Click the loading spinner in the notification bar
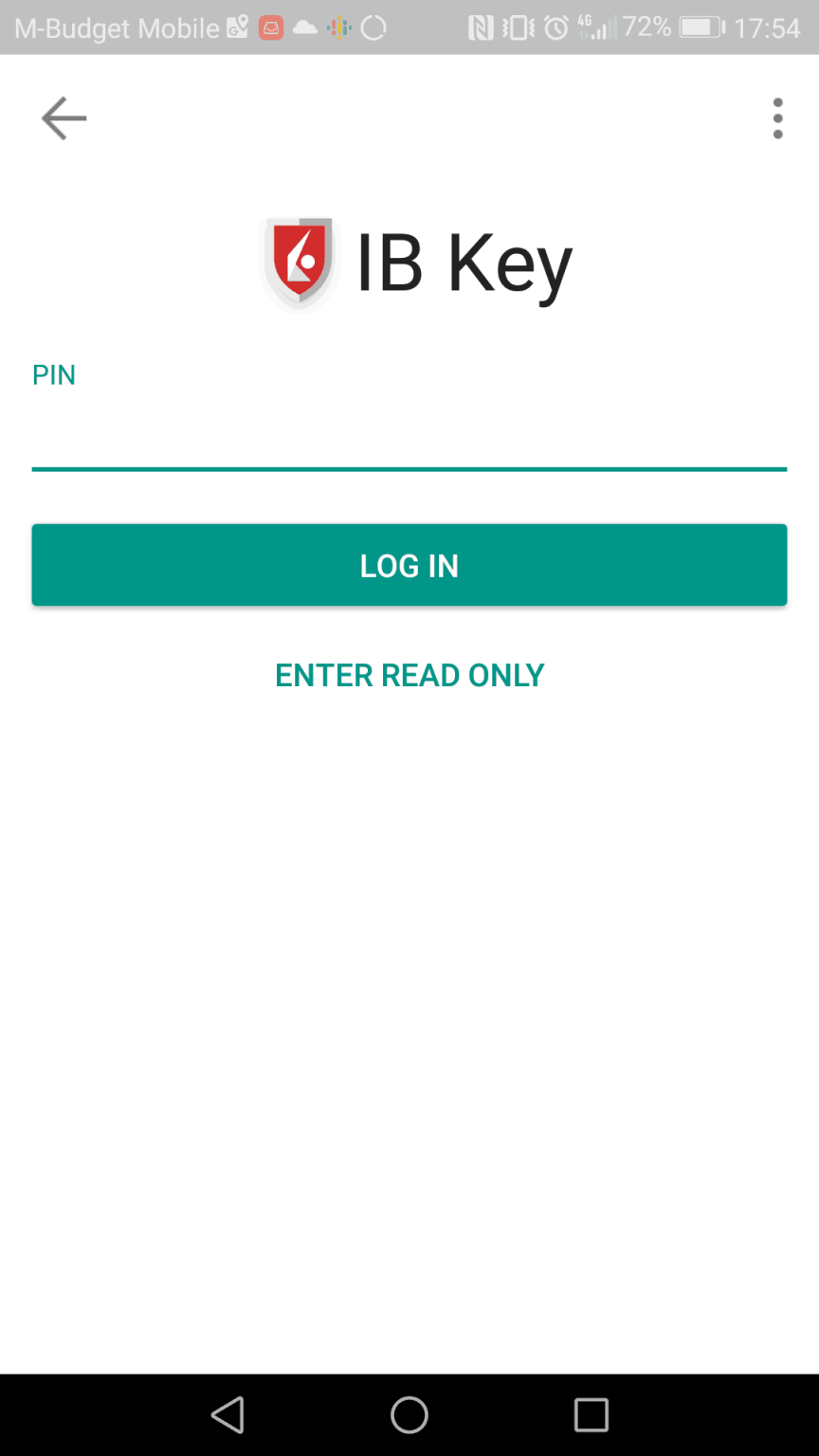This screenshot has width=819, height=1456. pyautogui.click(x=374, y=27)
